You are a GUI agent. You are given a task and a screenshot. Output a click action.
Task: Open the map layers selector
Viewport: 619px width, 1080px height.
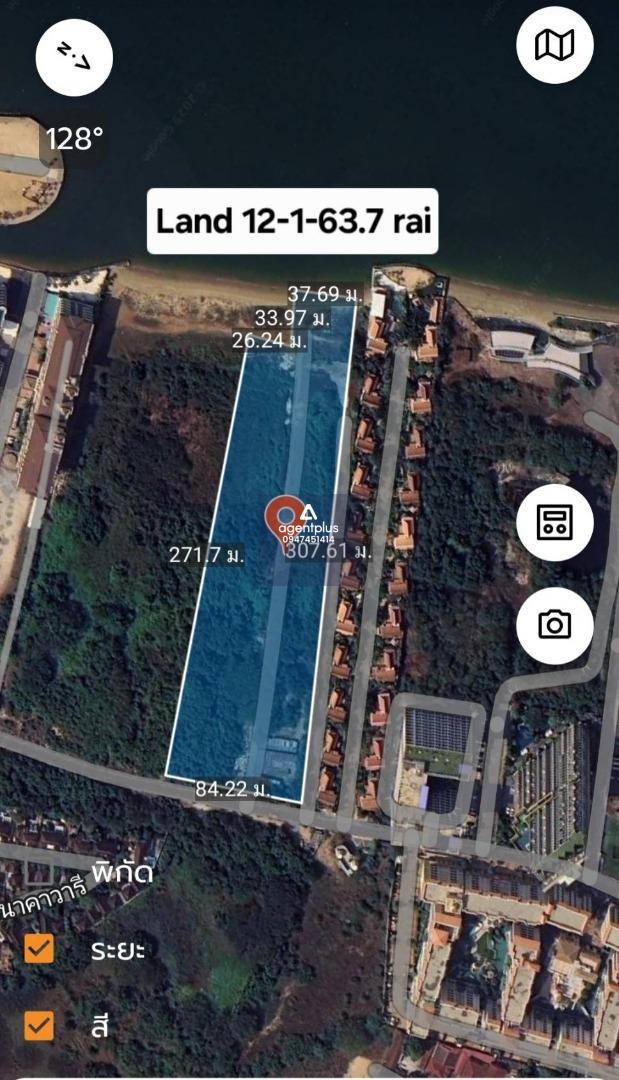coord(554,45)
